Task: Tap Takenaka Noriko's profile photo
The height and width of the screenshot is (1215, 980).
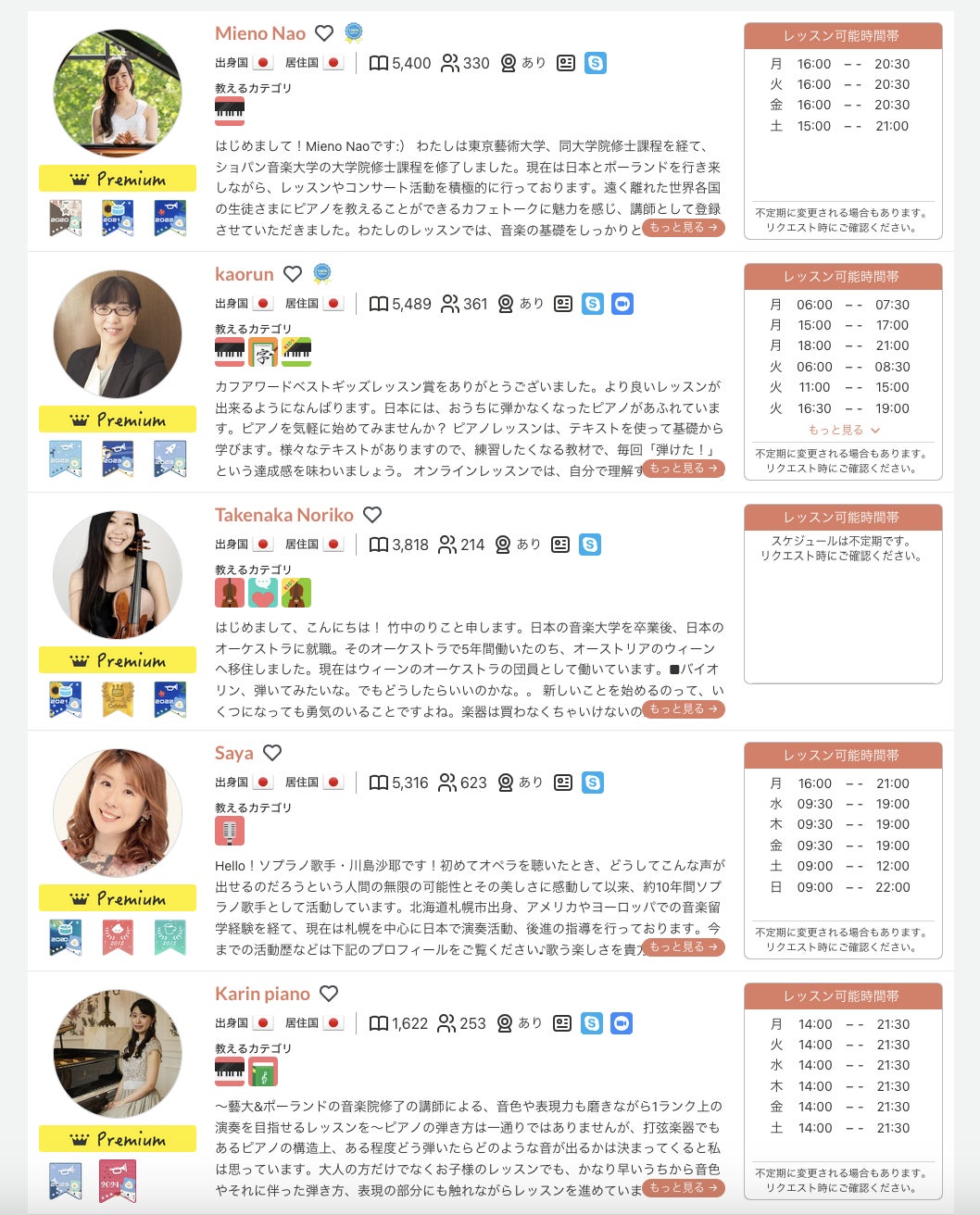Action: [118, 575]
